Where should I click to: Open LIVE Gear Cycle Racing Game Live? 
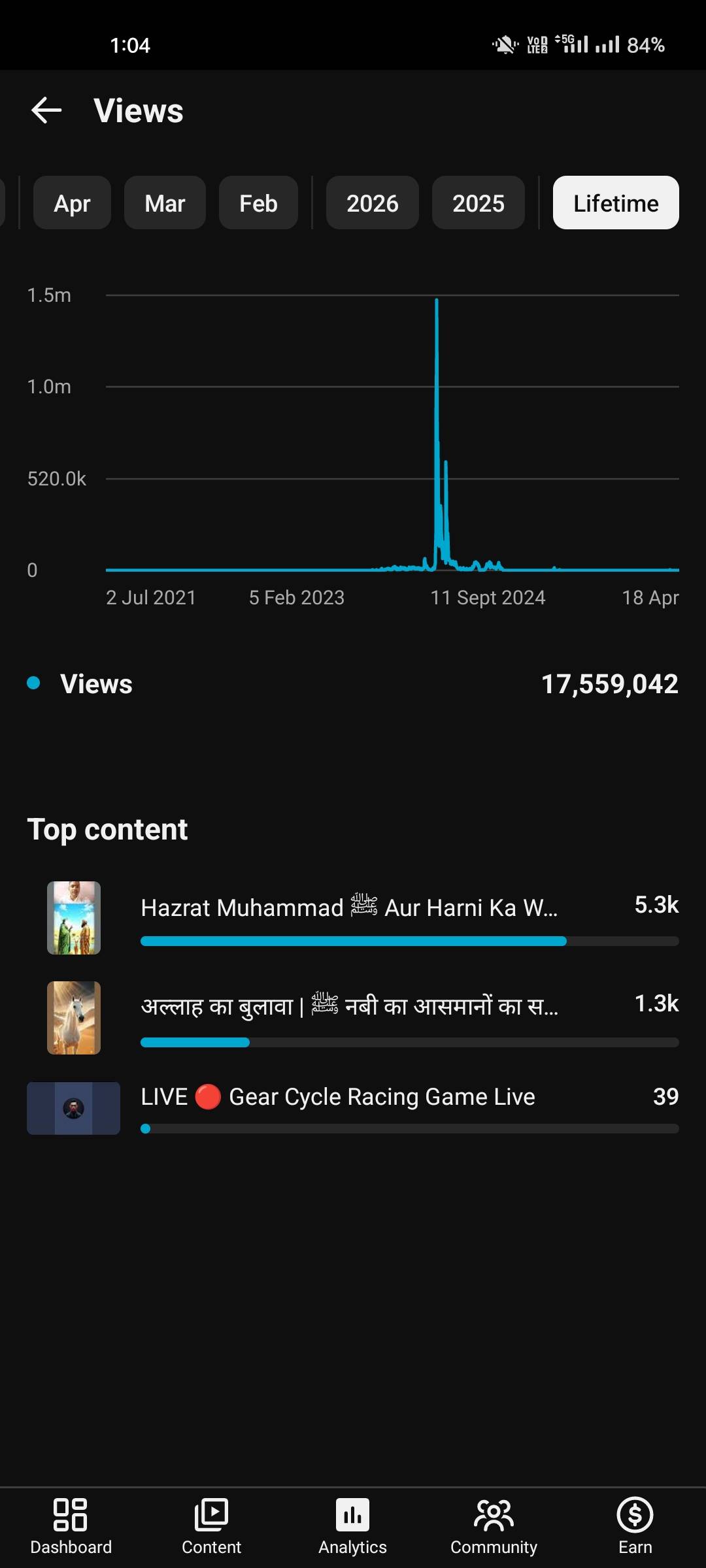click(x=337, y=1097)
